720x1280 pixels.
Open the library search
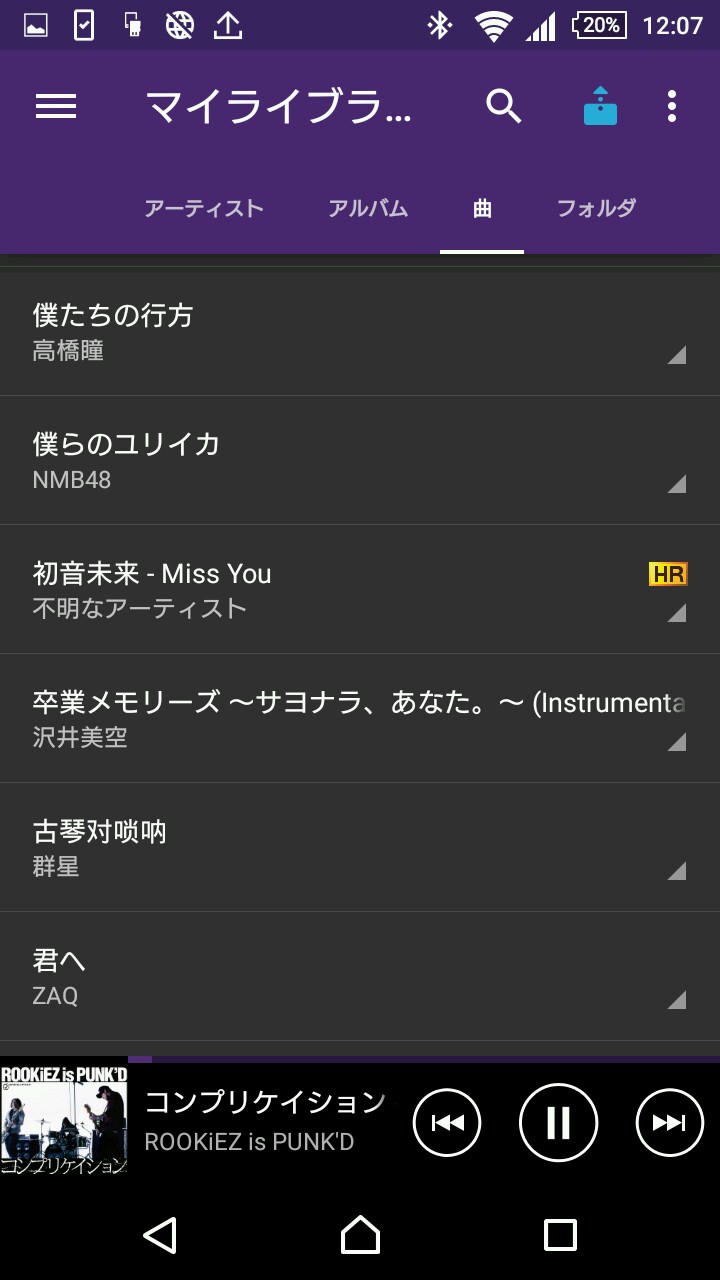point(504,106)
